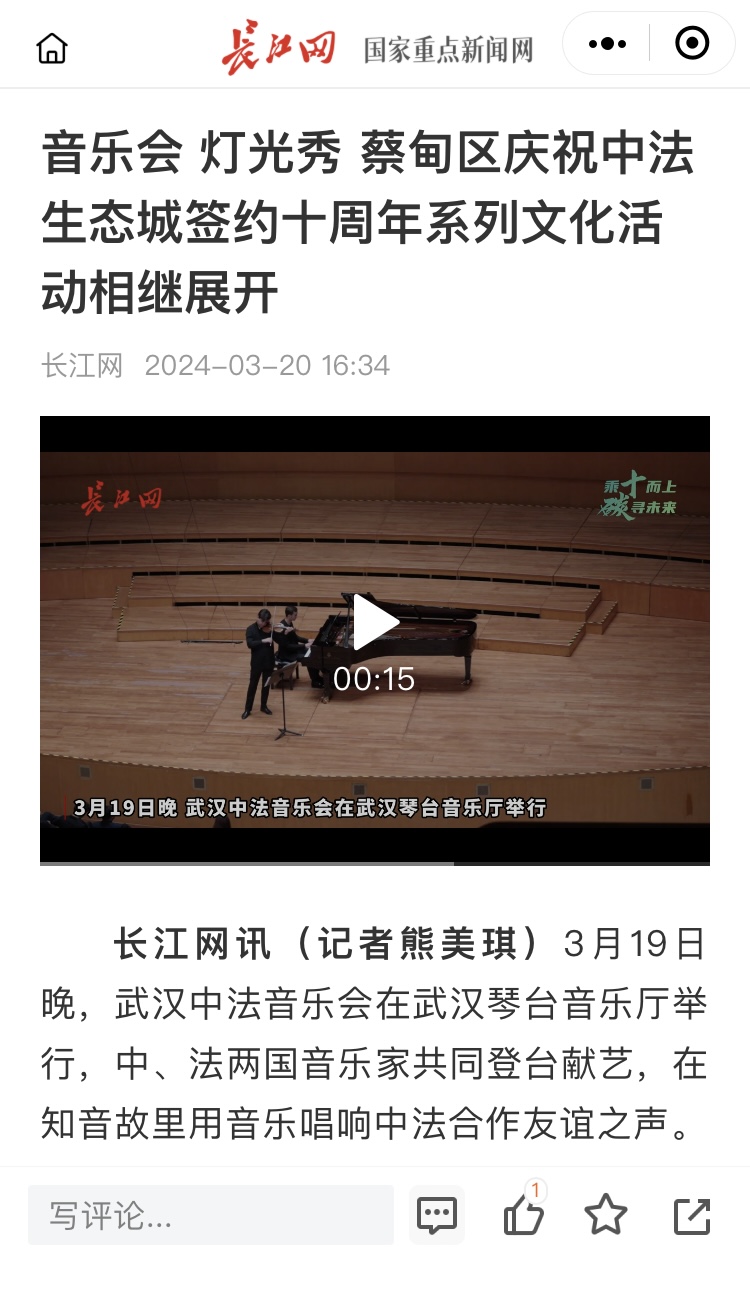Share this article
Screen dimensions: 750x1292
[x=692, y=1216]
